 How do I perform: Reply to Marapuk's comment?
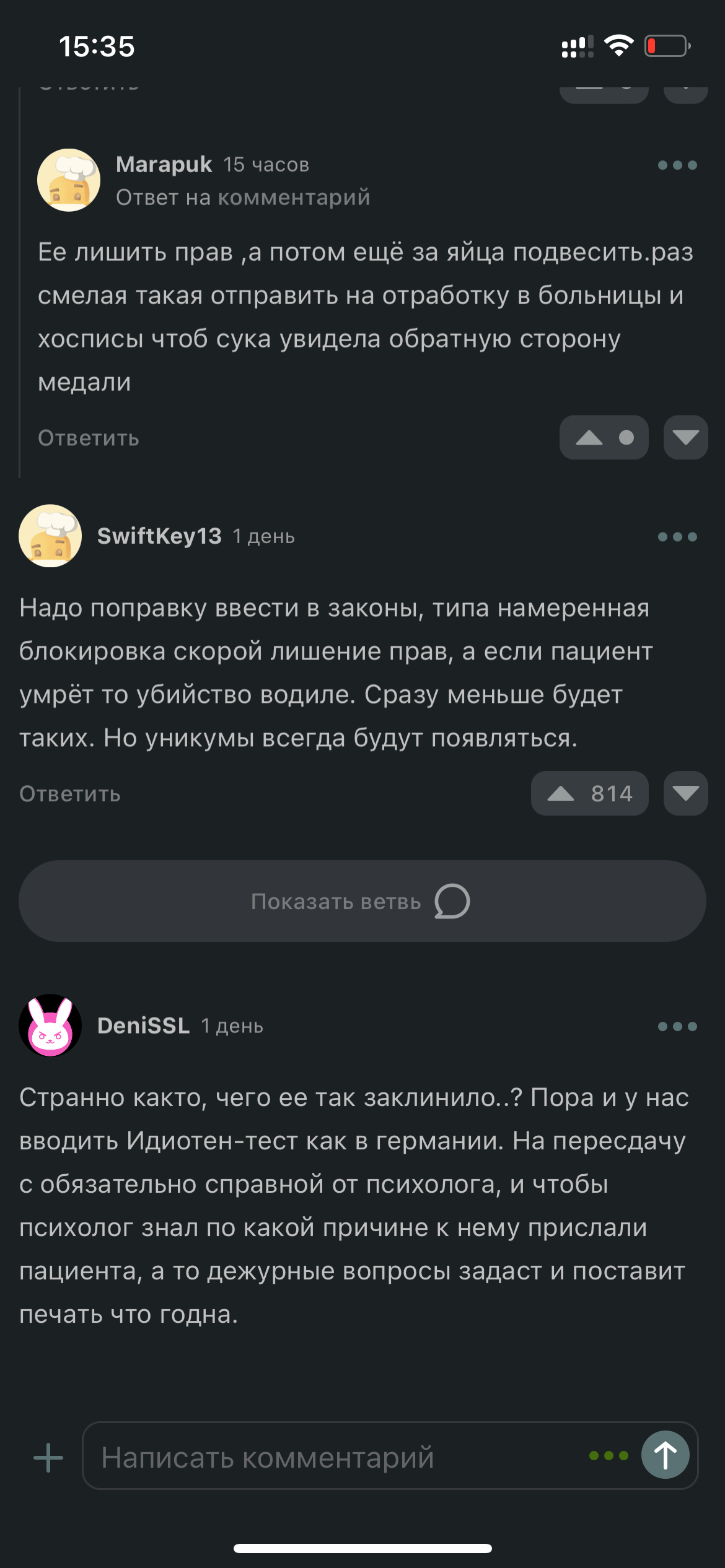click(89, 438)
